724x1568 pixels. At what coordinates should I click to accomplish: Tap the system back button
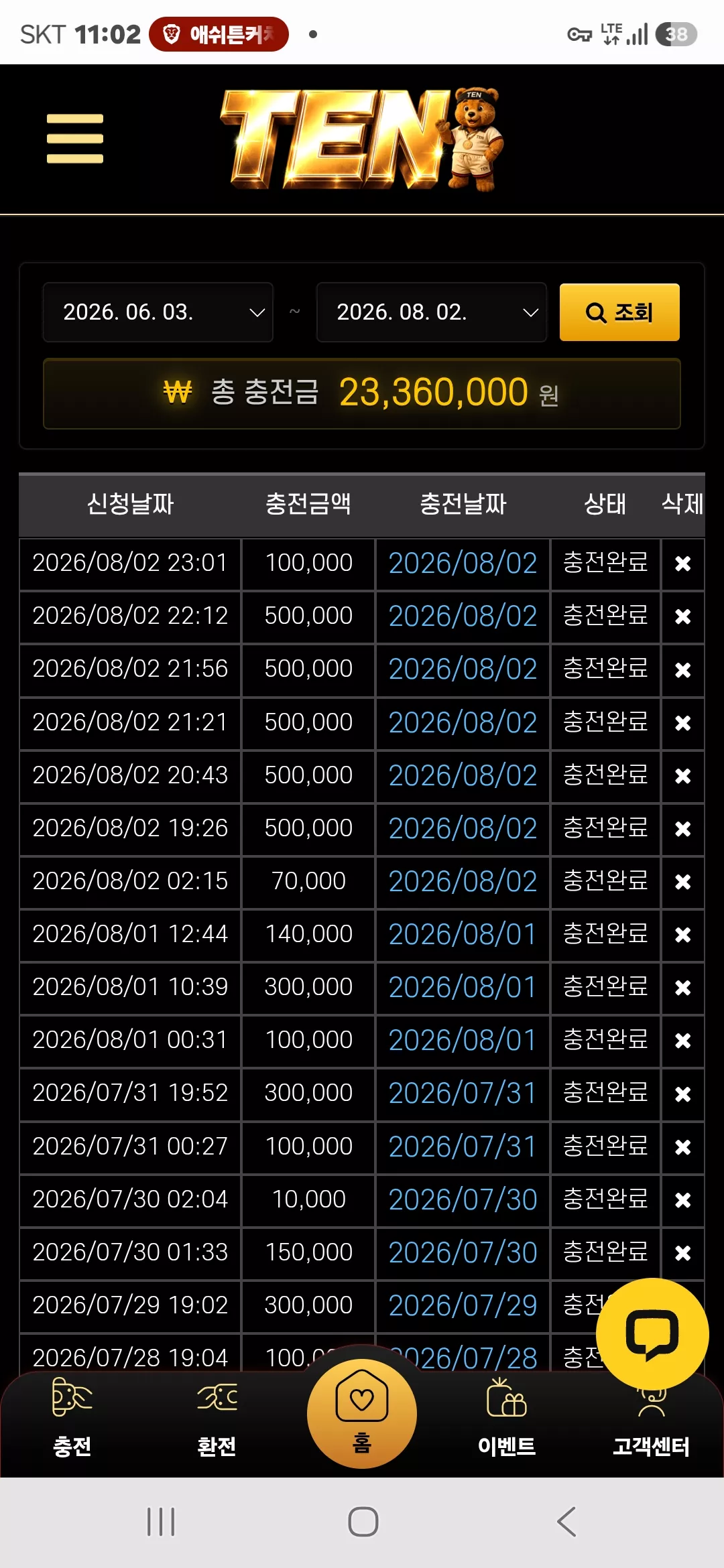(566, 1522)
